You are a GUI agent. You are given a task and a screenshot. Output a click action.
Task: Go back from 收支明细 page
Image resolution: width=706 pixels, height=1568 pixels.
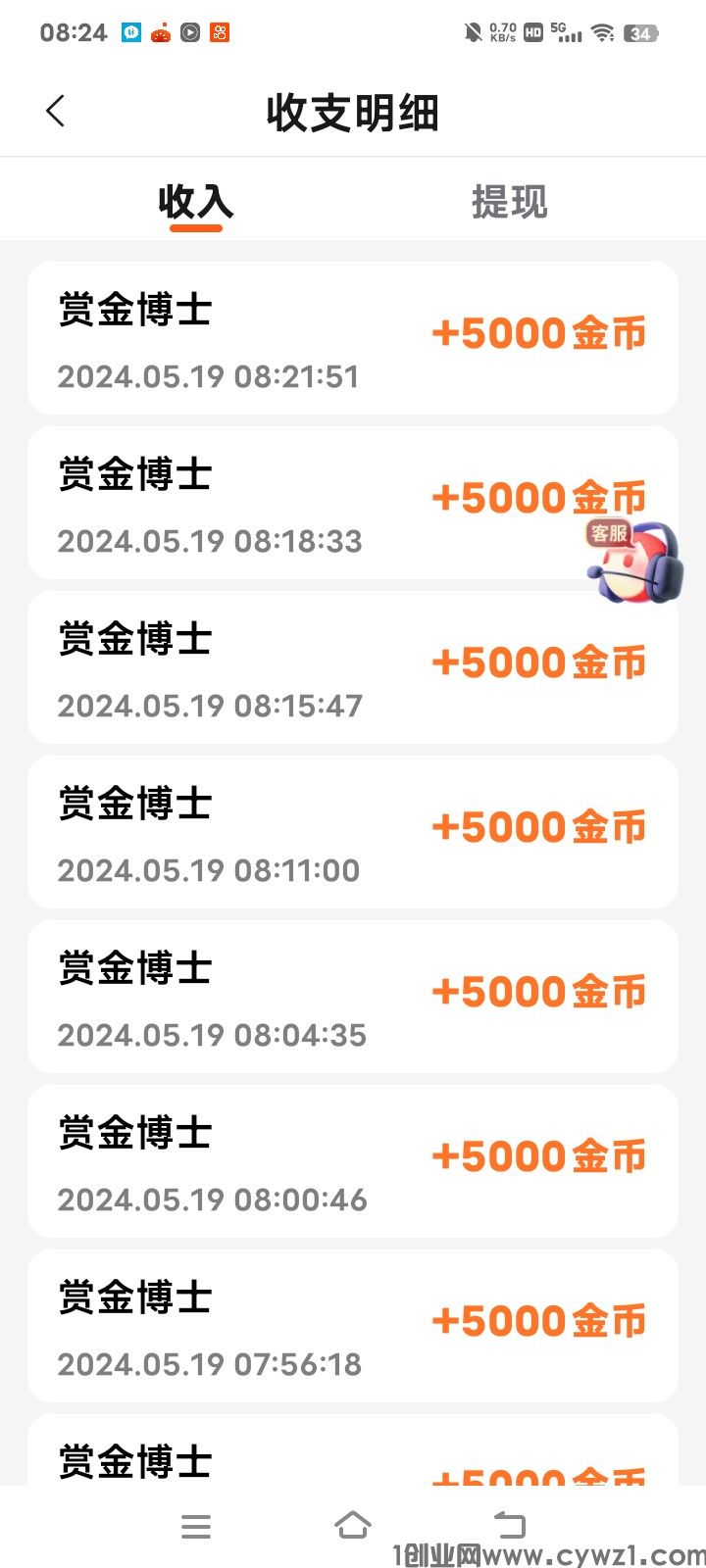coord(56,112)
